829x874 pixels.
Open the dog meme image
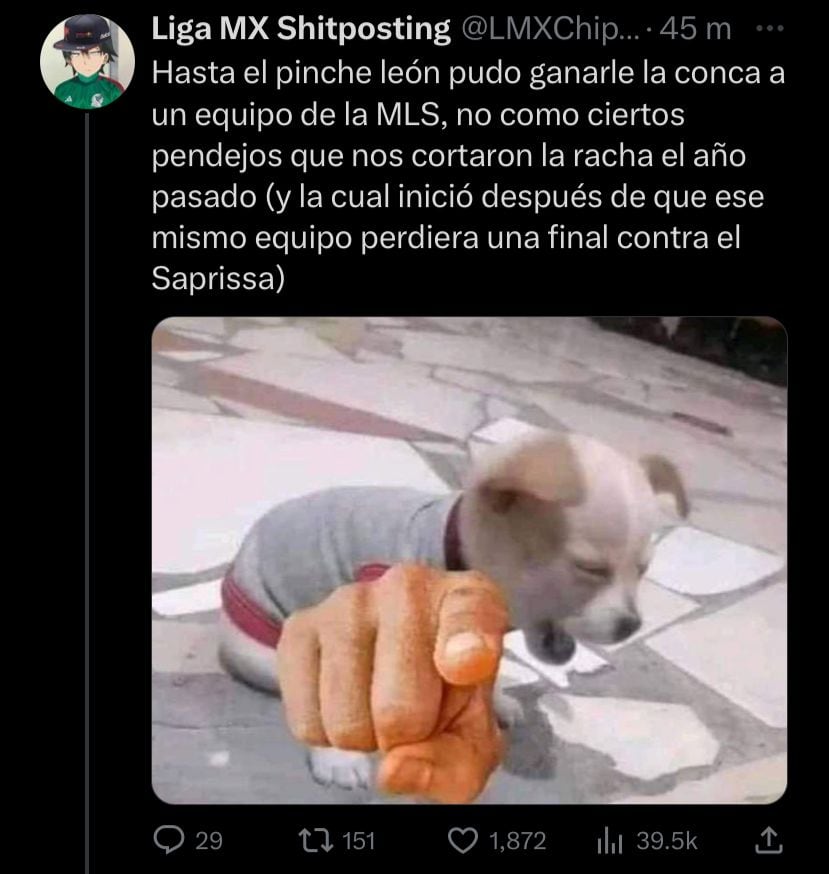tap(469, 560)
